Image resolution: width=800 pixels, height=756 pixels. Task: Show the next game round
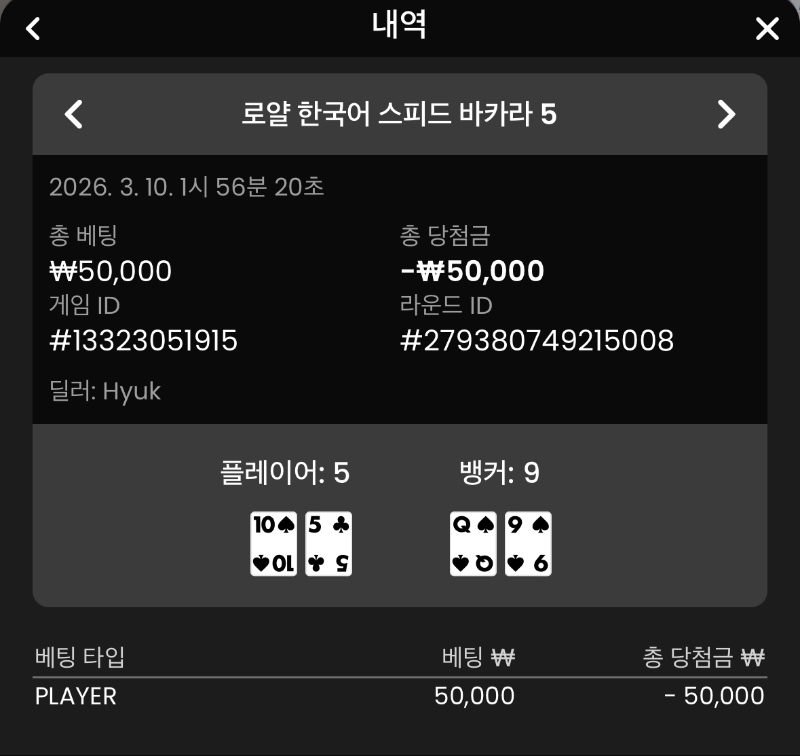click(x=726, y=114)
